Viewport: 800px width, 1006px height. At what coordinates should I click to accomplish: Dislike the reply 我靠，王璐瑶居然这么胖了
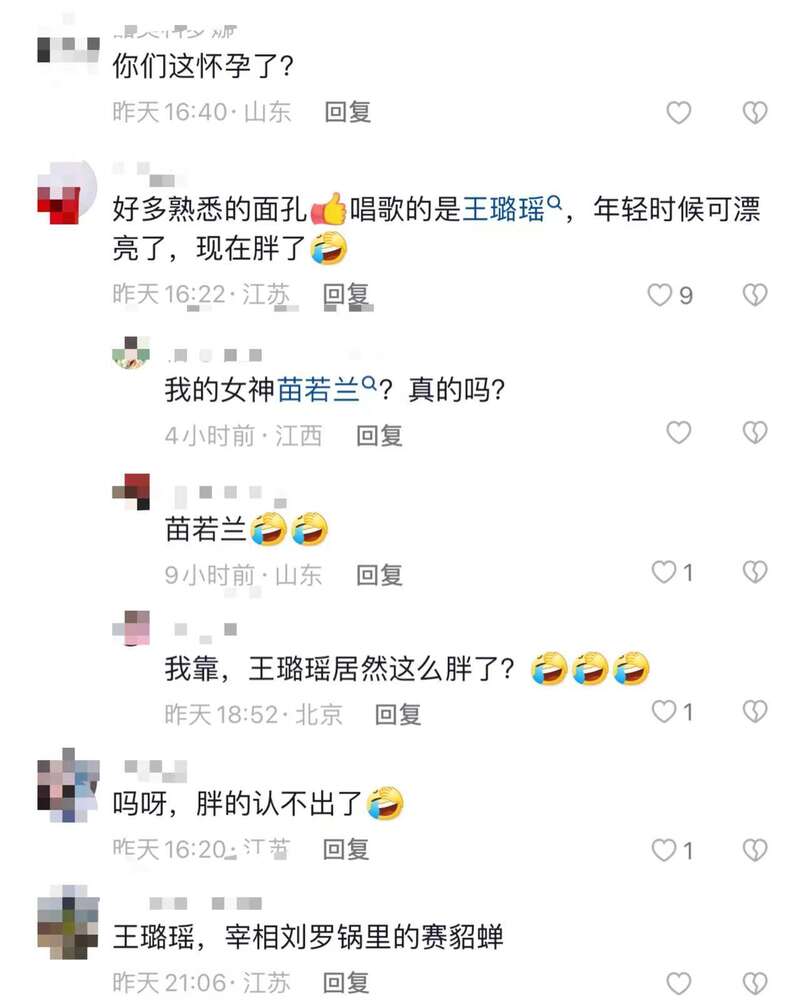[x=755, y=711]
